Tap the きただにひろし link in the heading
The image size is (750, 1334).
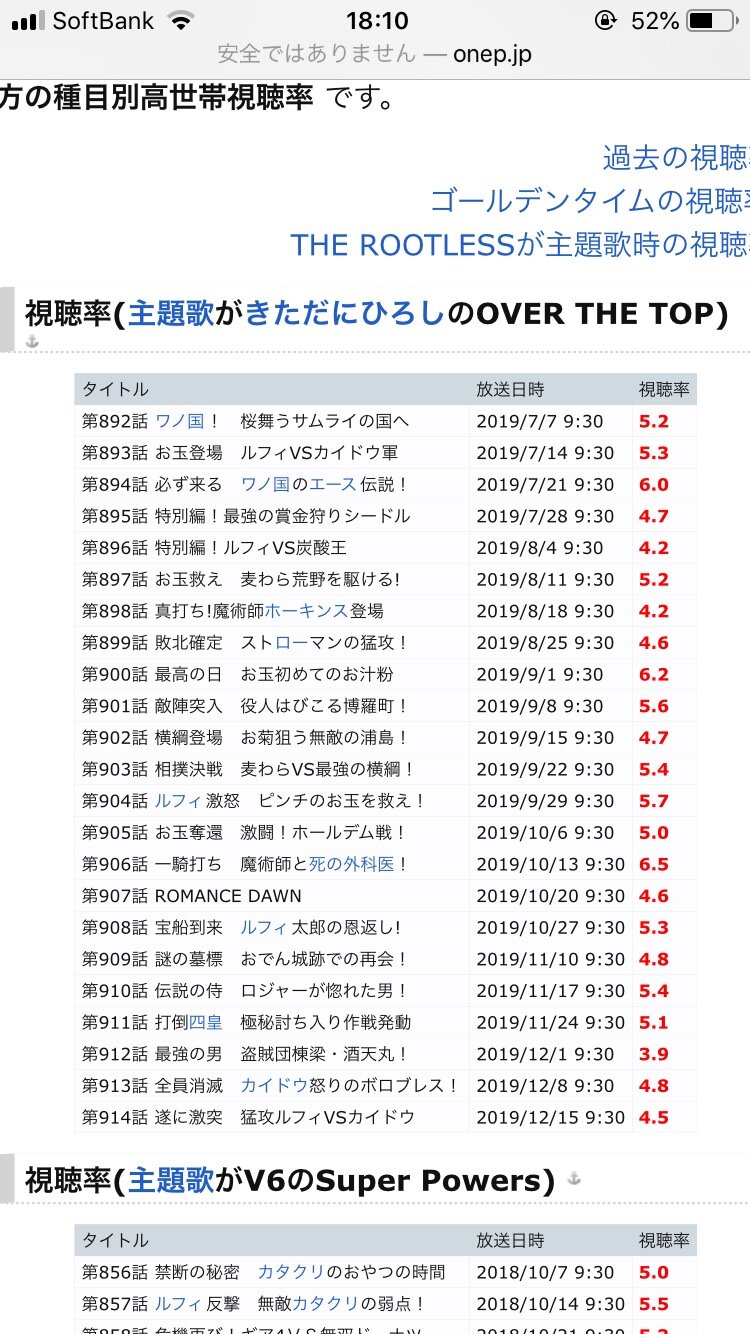(x=345, y=313)
